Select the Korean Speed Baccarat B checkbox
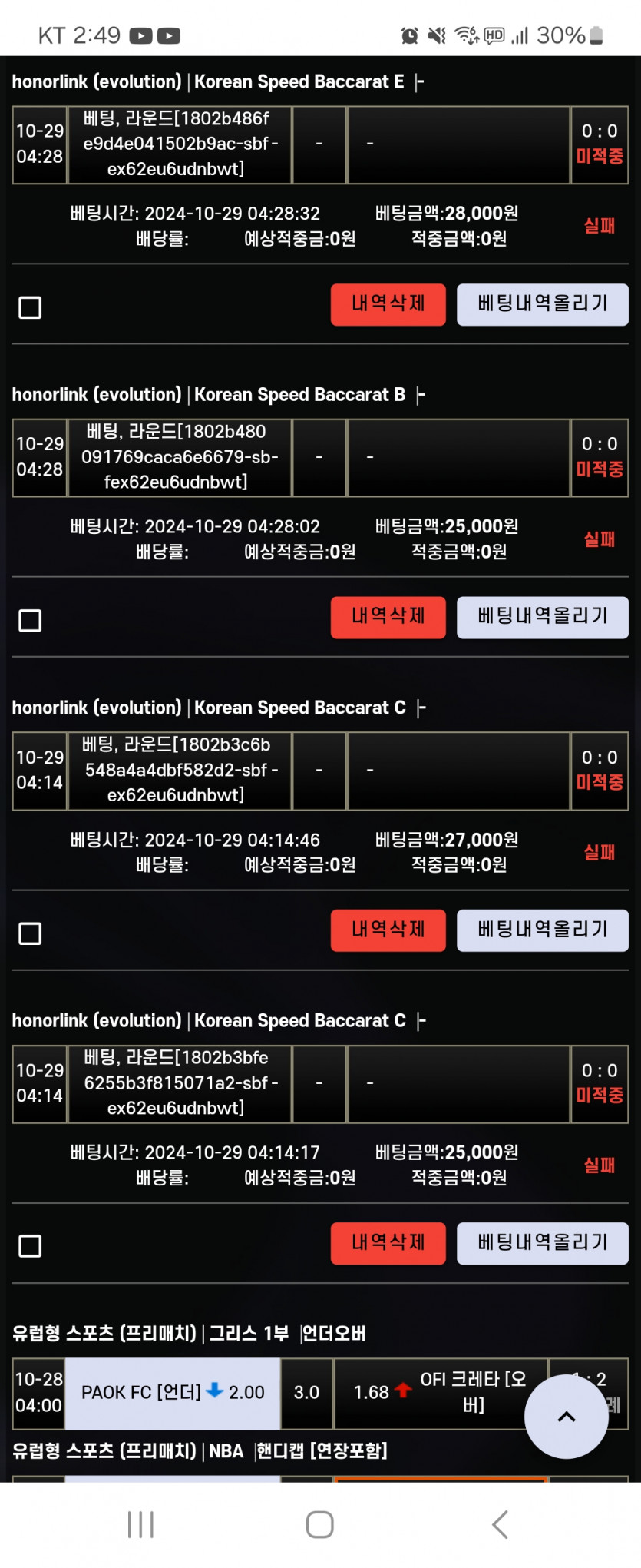This screenshot has height=1568, width=641. pyautogui.click(x=30, y=620)
